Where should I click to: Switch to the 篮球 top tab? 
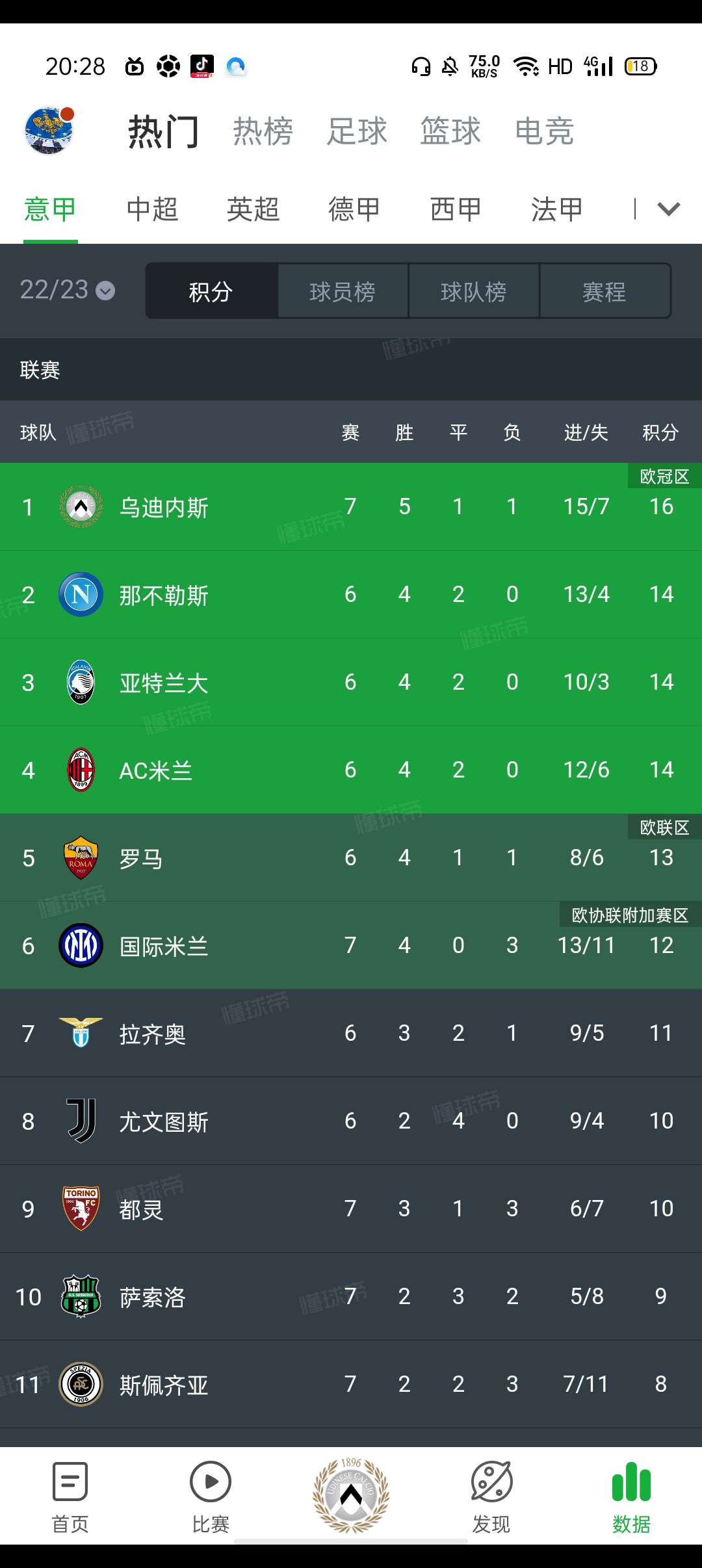(450, 131)
